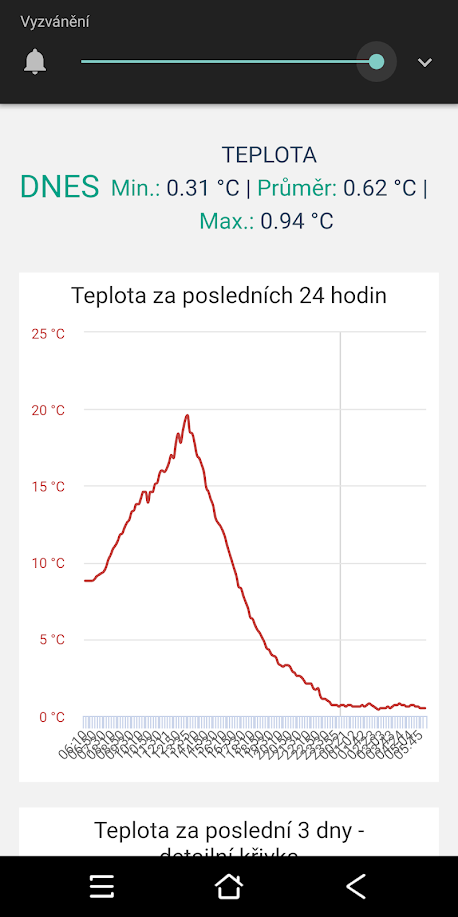The height and width of the screenshot is (917, 458).
Task: Go back with the system back button
Action: click(355, 887)
